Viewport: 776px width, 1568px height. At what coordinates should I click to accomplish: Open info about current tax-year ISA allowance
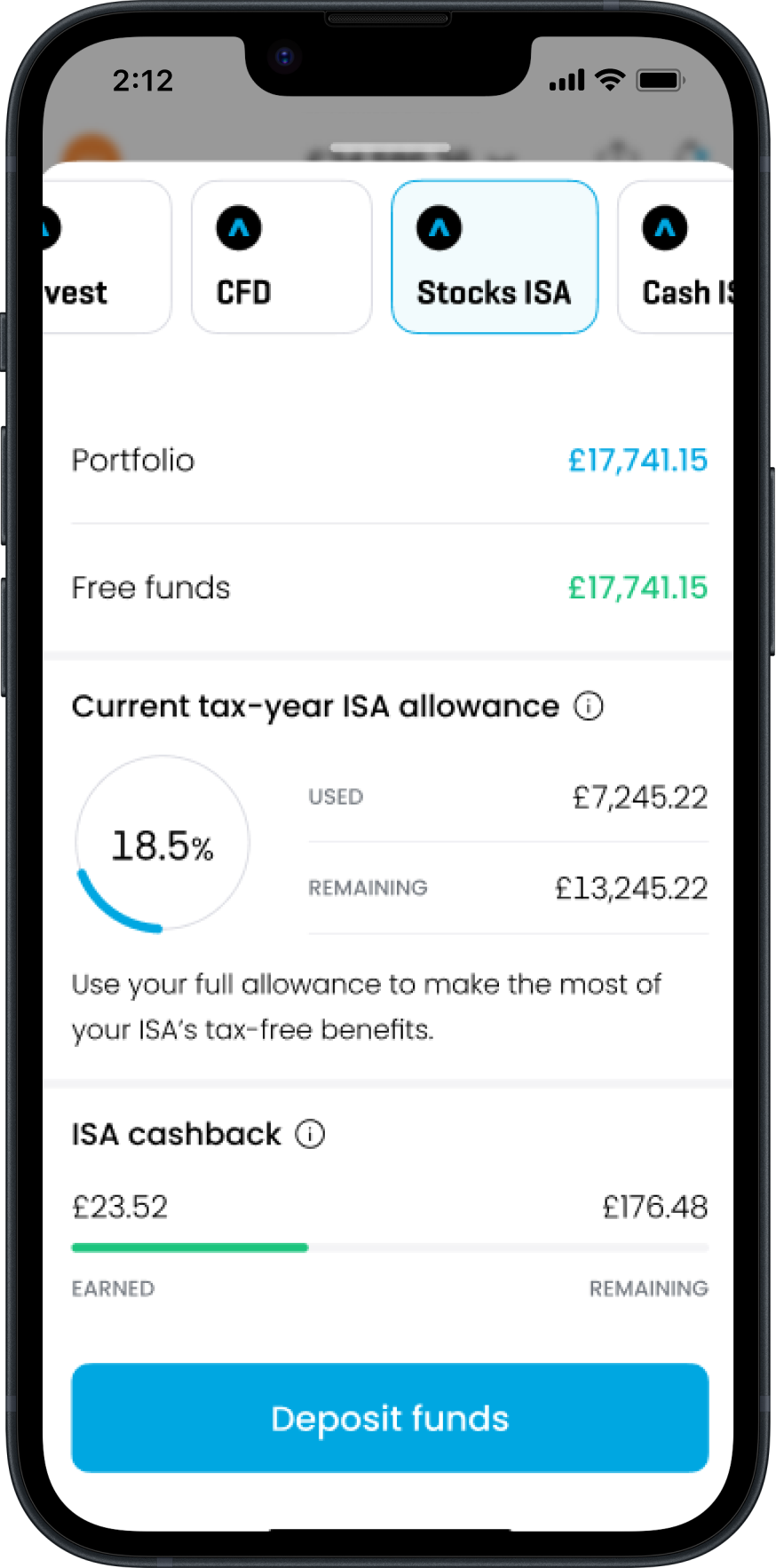point(589,707)
